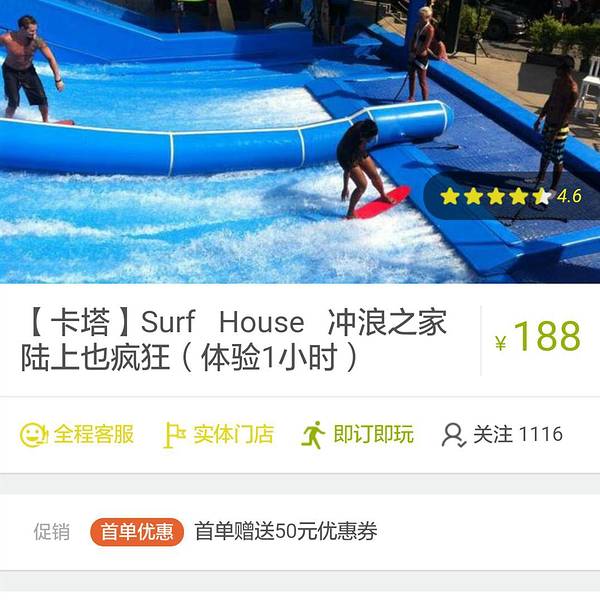Screen dimensions: 600x600
Task: Open the 首单优惠 promotion row
Action: pyautogui.click(x=300, y=532)
